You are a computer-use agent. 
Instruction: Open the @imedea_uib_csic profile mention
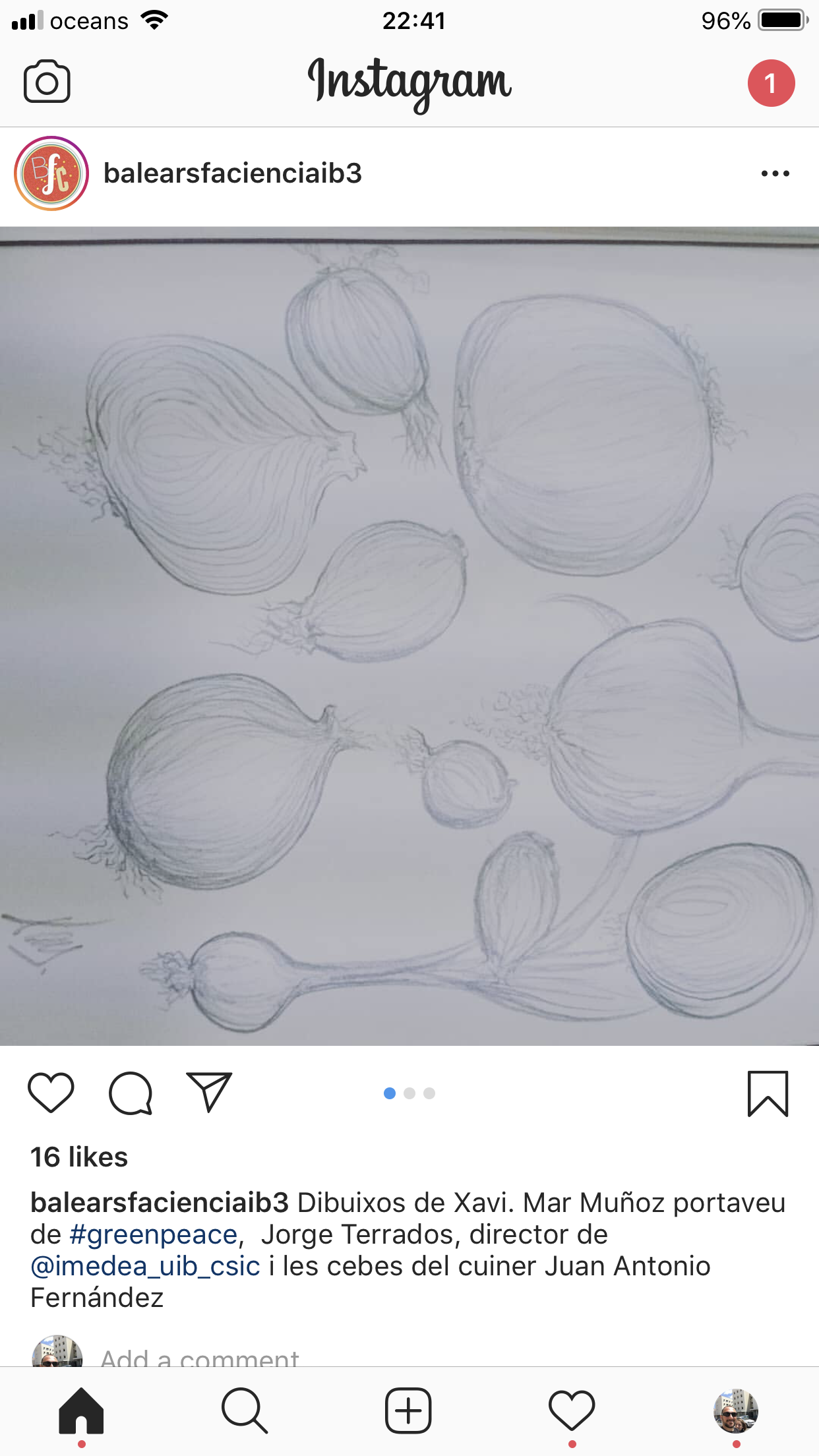point(146,1266)
